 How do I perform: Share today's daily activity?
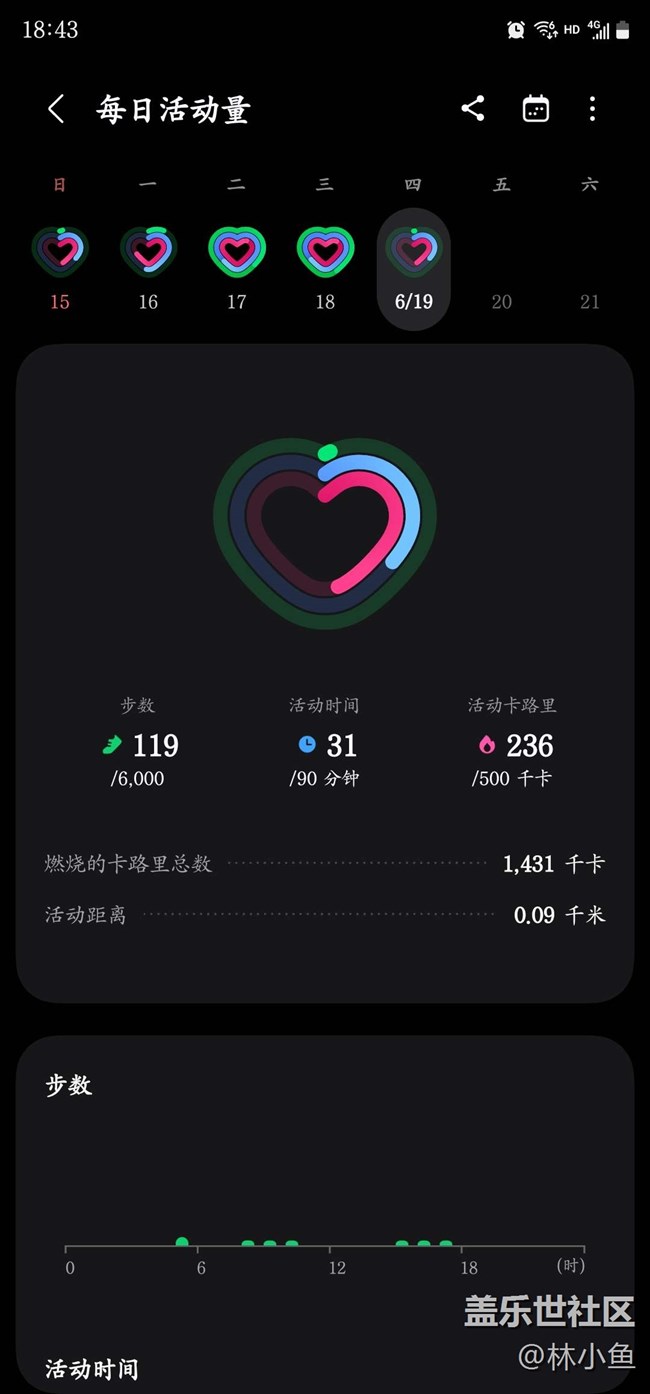(473, 109)
